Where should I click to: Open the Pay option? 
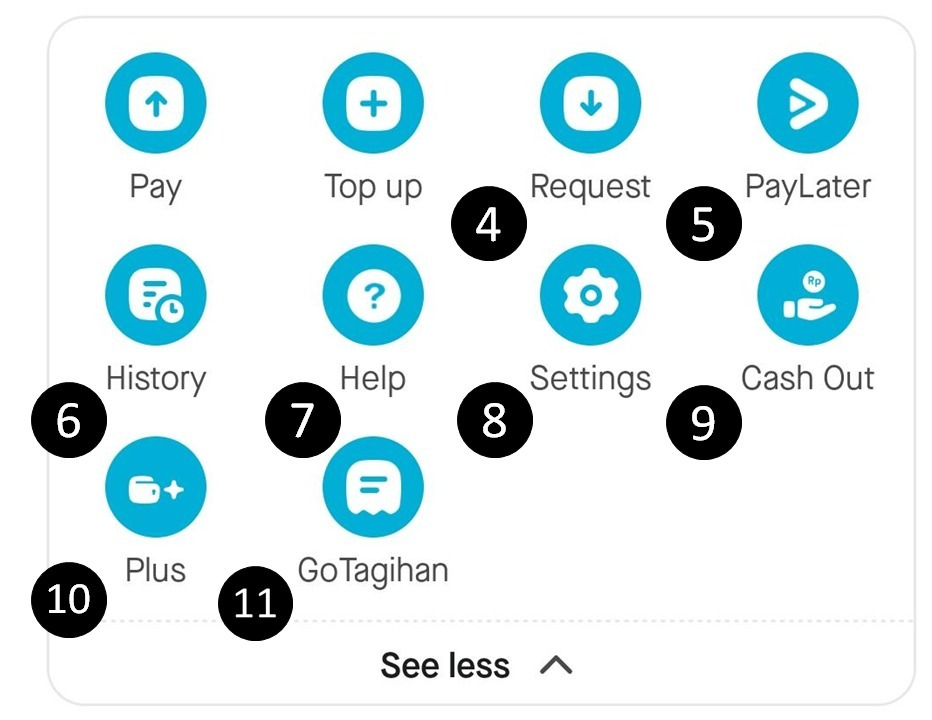tap(156, 103)
